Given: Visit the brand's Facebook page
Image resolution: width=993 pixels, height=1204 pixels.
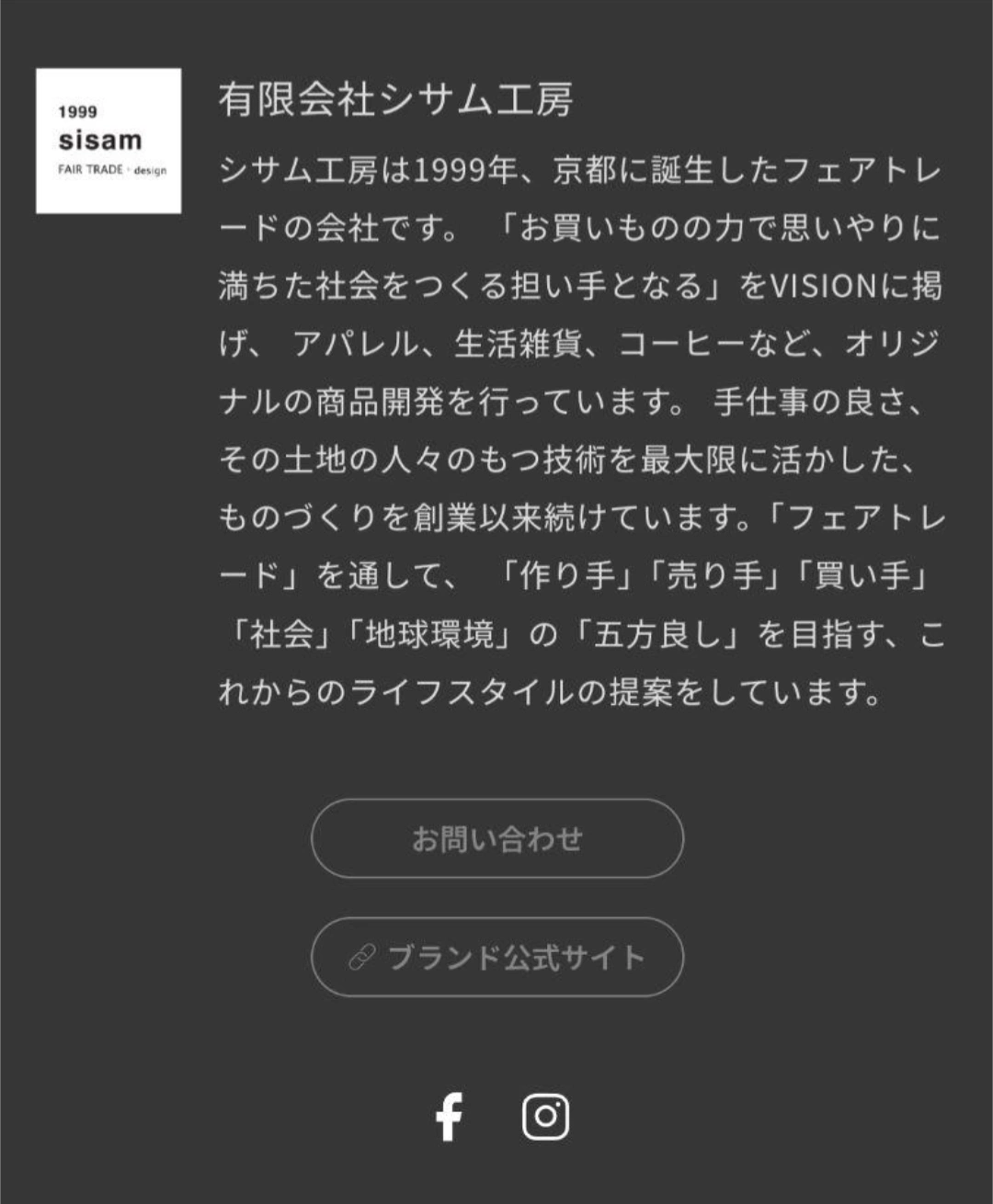Looking at the screenshot, I should pyautogui.click(x=449, y=1117).
